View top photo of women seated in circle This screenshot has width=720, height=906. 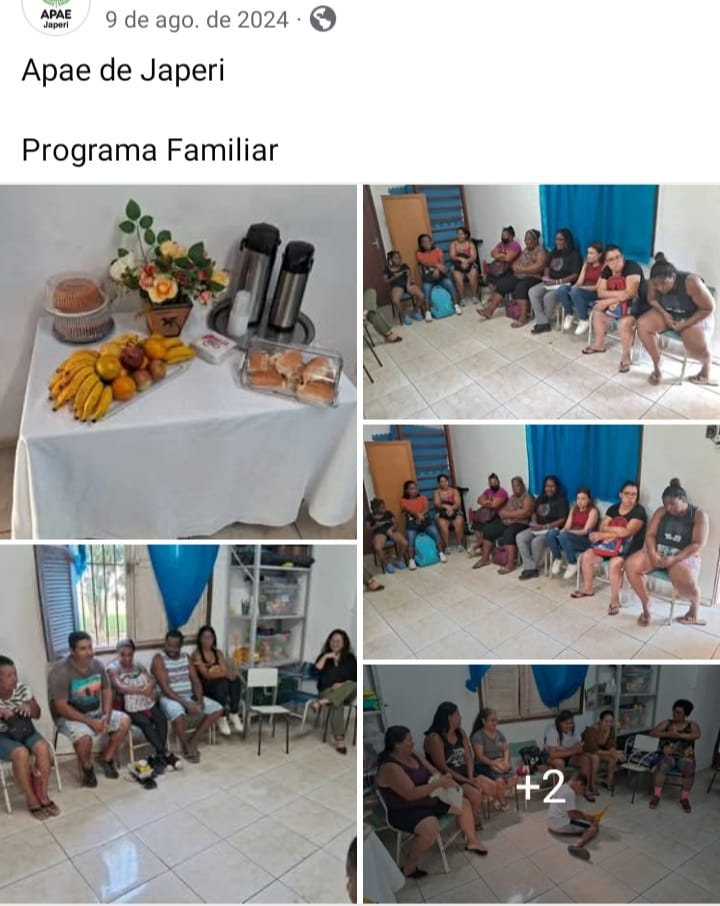click(x=541, y=301)
